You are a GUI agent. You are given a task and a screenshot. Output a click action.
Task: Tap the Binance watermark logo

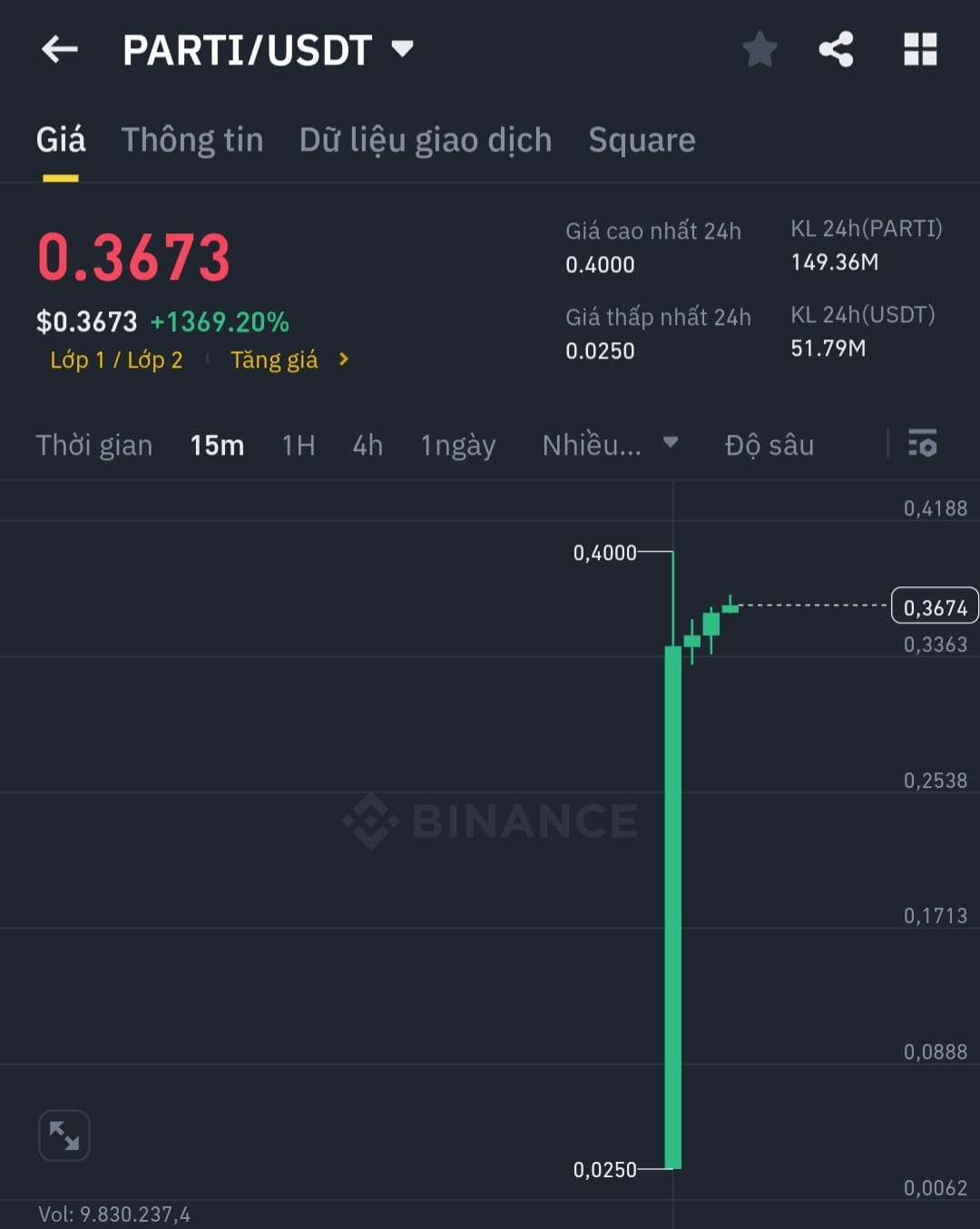pyautogui.click(x=490, y=823)
